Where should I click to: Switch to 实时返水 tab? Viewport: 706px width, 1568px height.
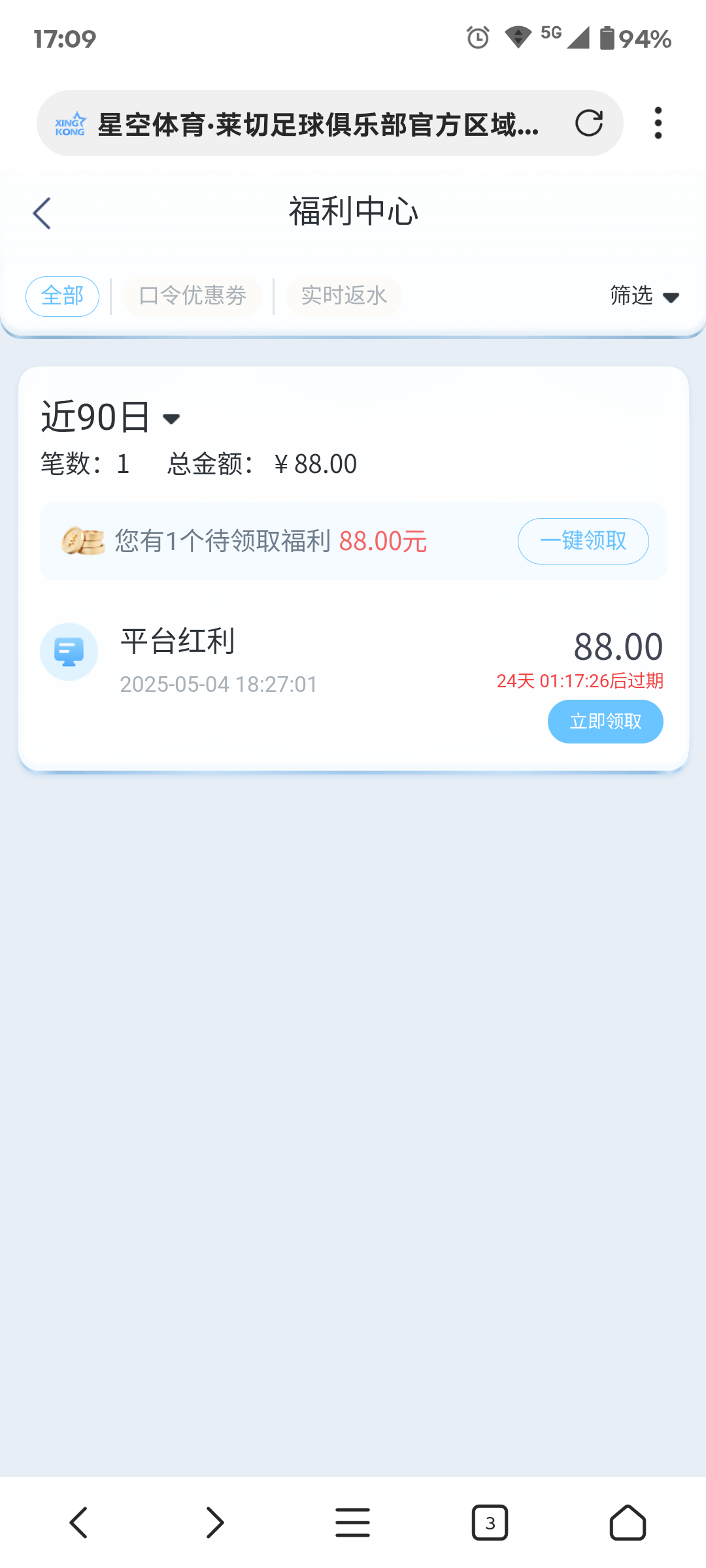pyautogui.click(x=344, y=296)
